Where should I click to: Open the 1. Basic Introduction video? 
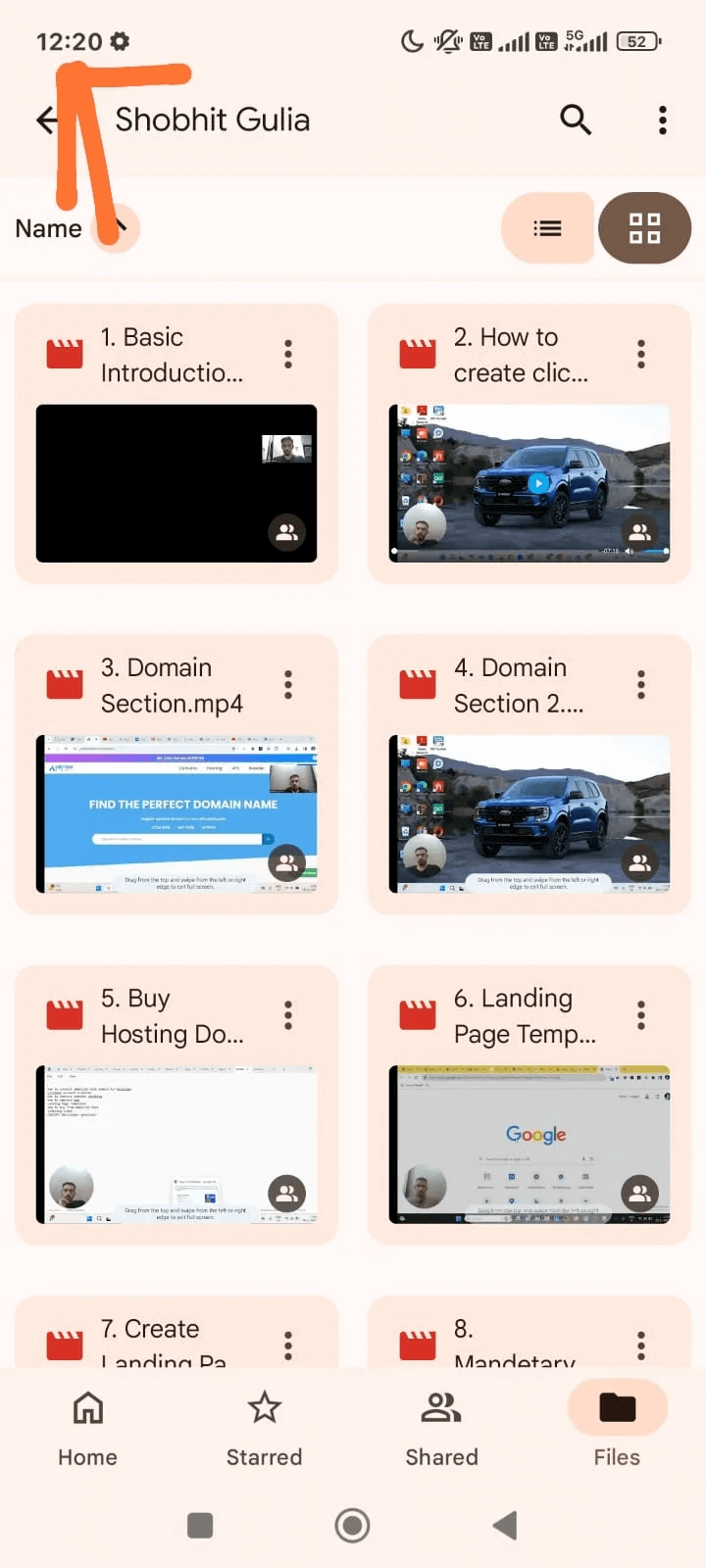(x=176, y=483)
